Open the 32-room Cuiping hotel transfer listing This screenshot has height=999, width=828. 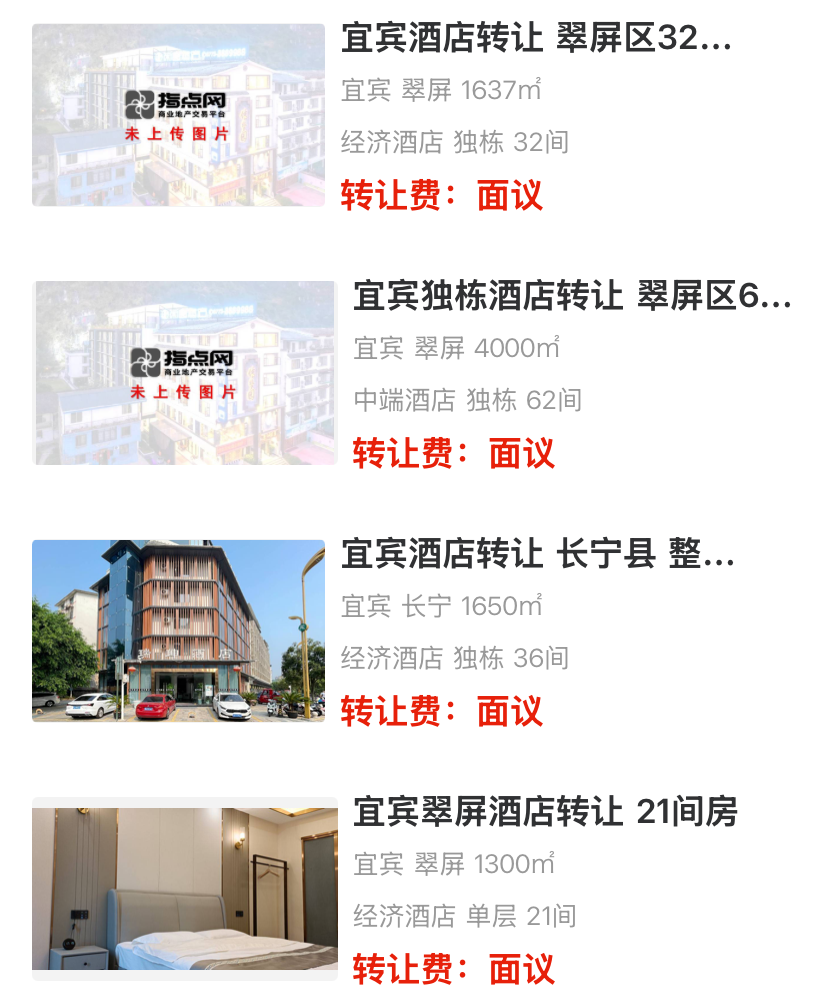click(x=536, y=40)
